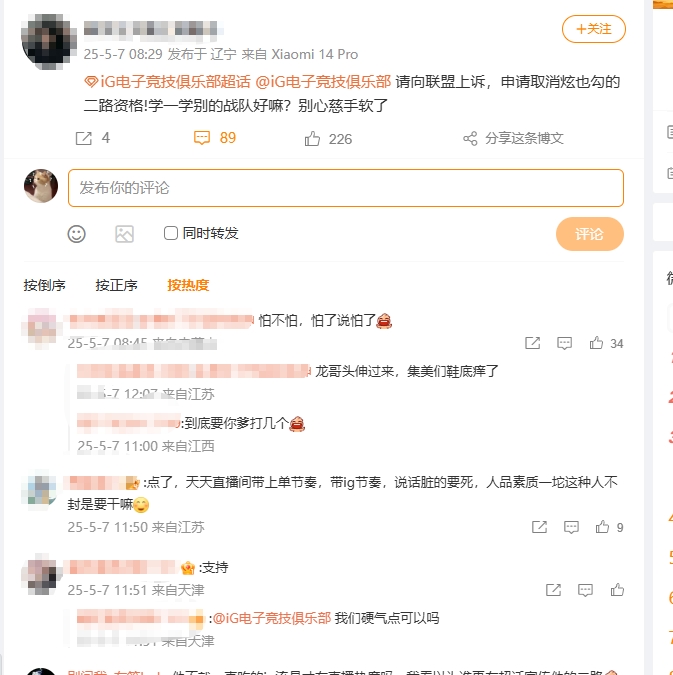The width and height of the screenshot is (673, 675).
Task: Repost the 支持 comment
Action: (x=553, y=591)
